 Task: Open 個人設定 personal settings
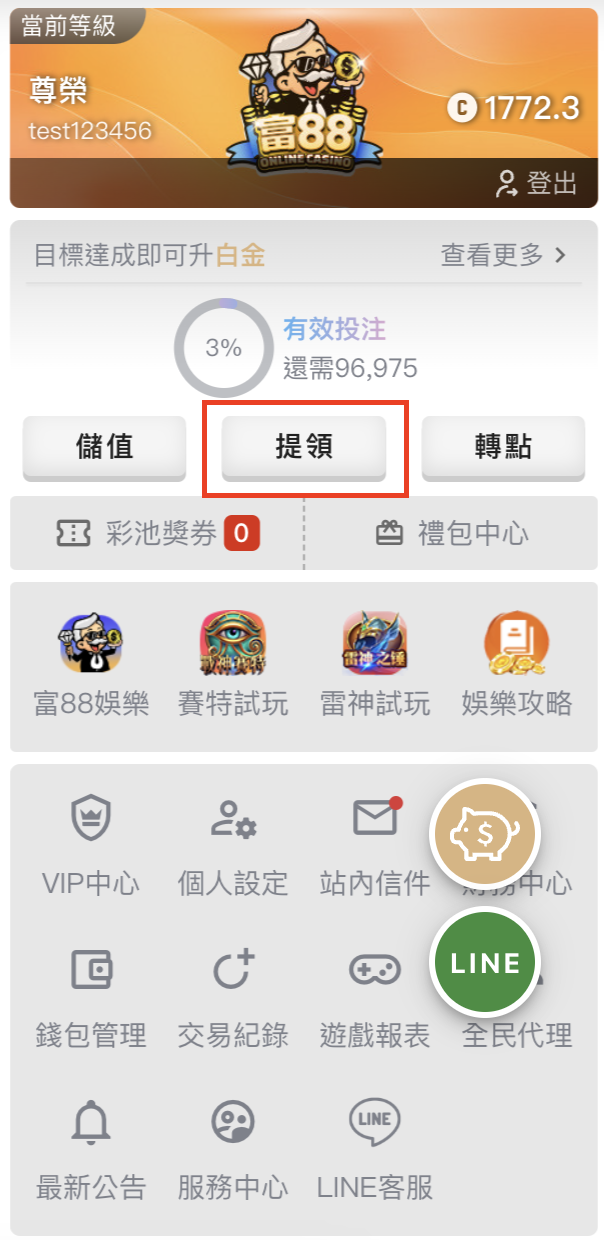233,845
